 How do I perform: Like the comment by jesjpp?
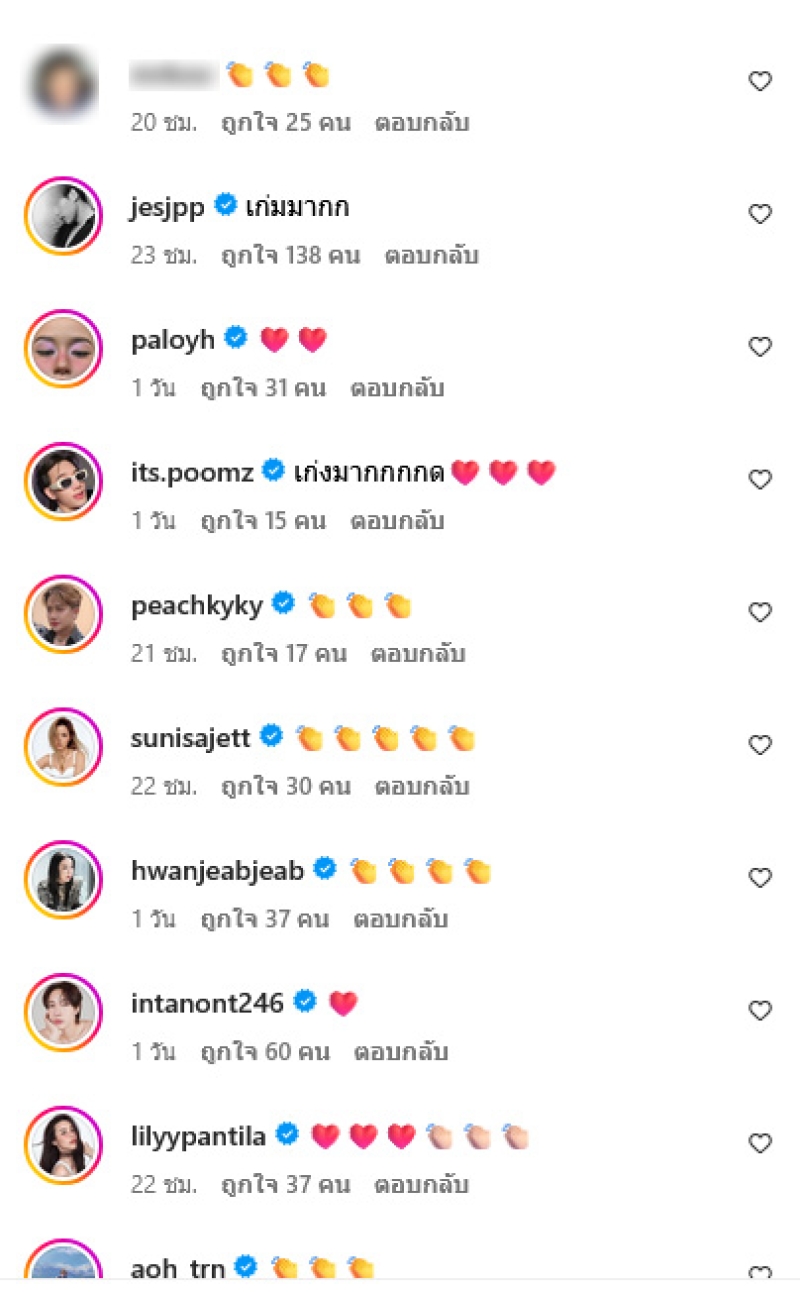(x=760, y=214)
